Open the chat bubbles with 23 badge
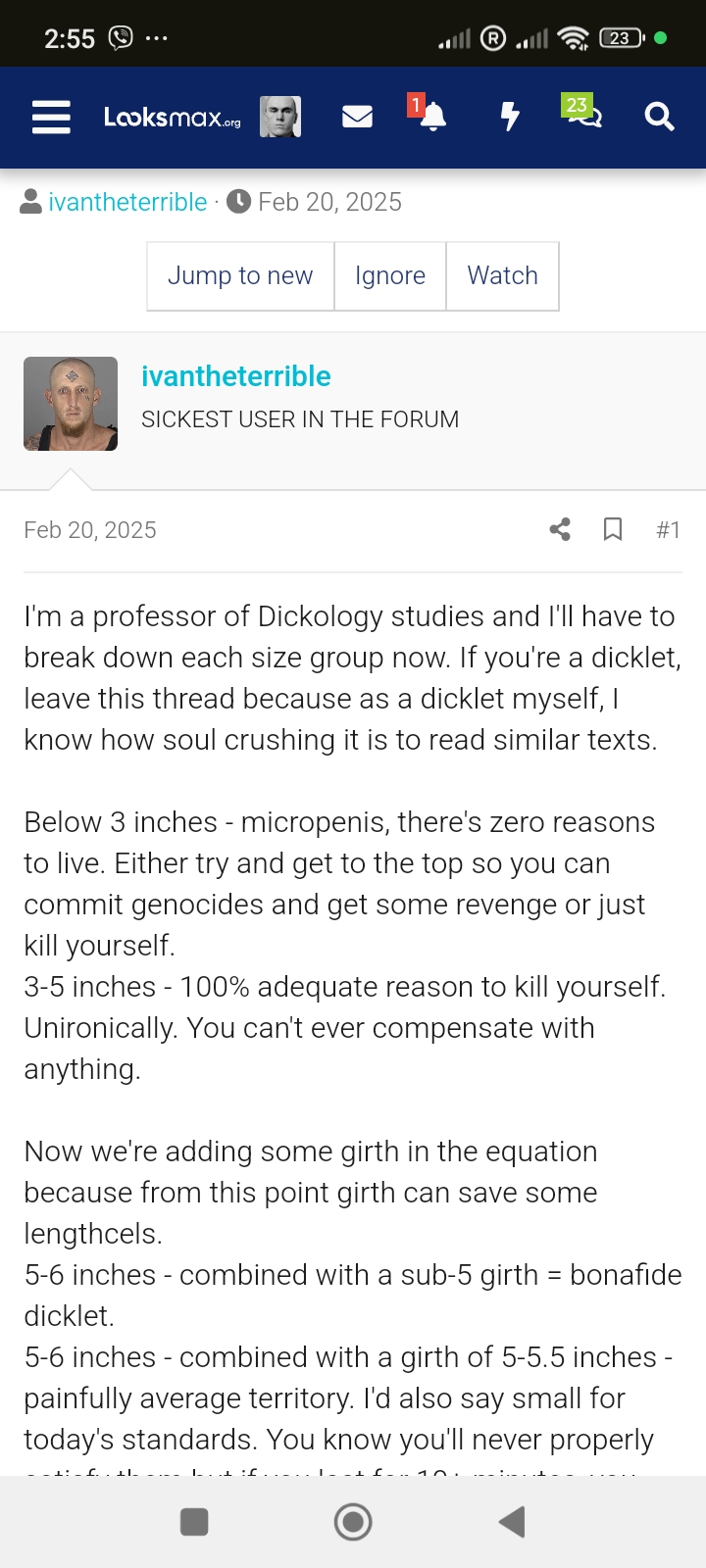 584,118
